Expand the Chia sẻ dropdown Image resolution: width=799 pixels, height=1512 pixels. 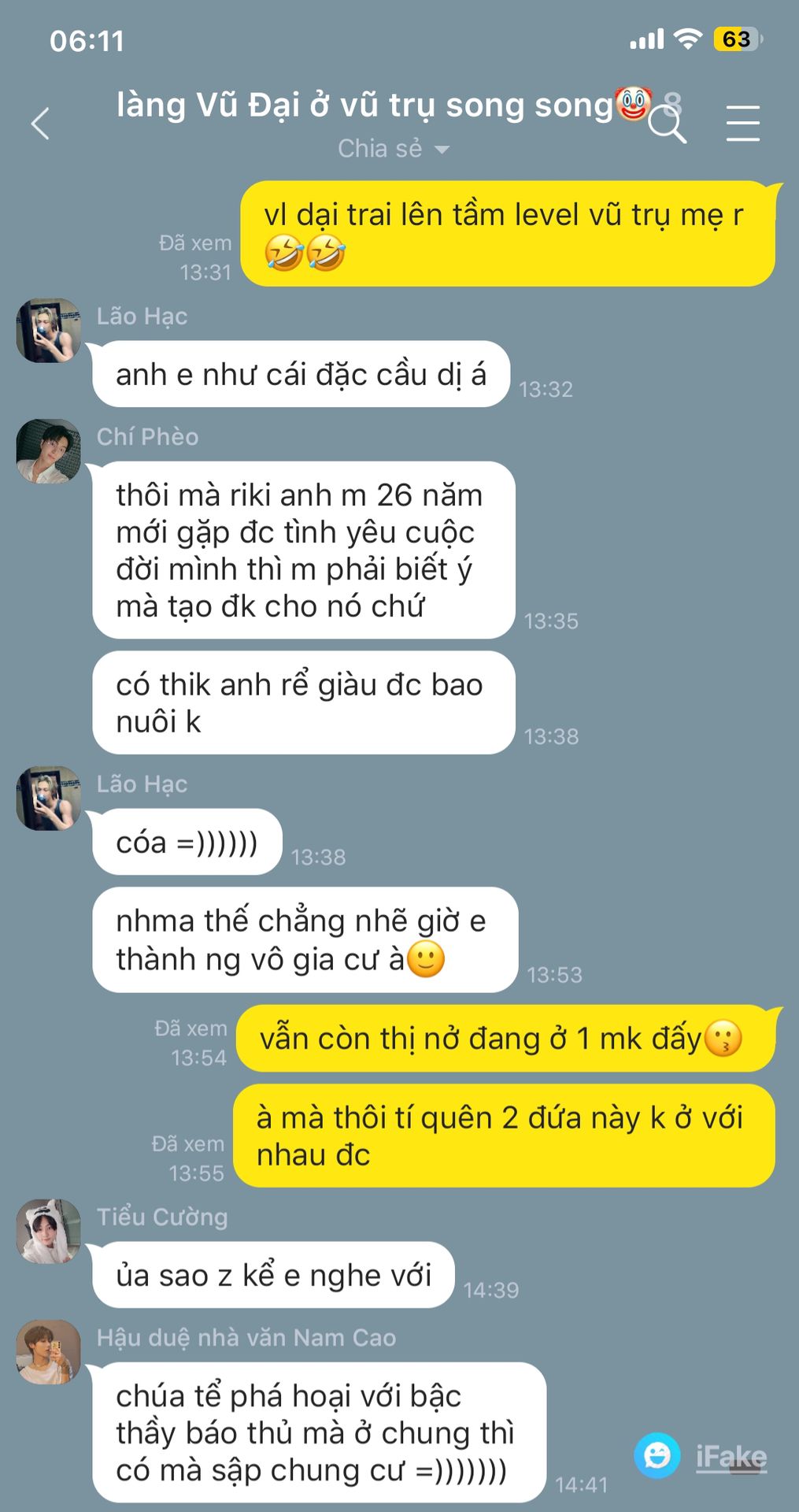394,148
